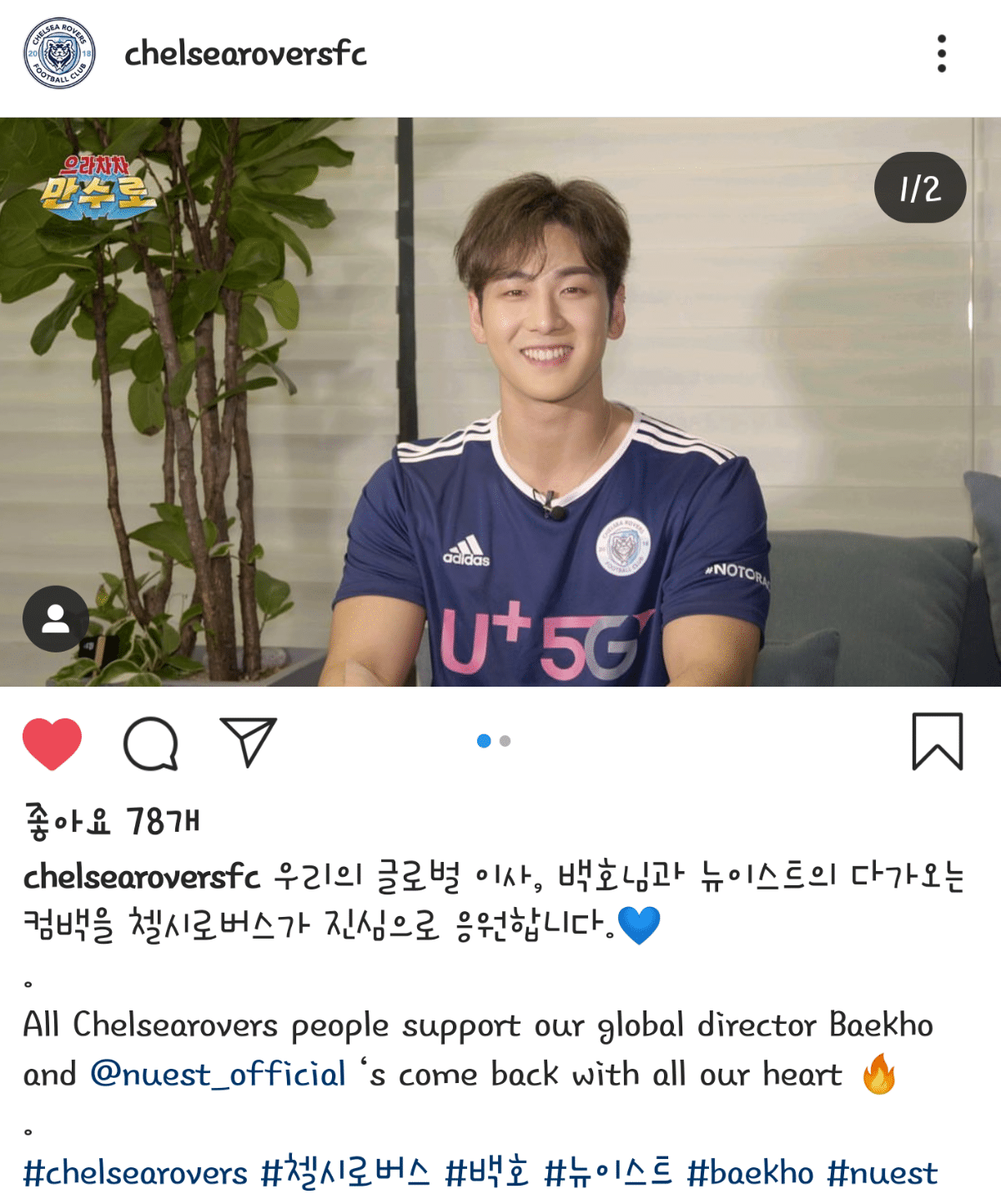The image size is (1001, 1204).
Task: Open comments with the speech bubble icon
Action: [151, 743]
